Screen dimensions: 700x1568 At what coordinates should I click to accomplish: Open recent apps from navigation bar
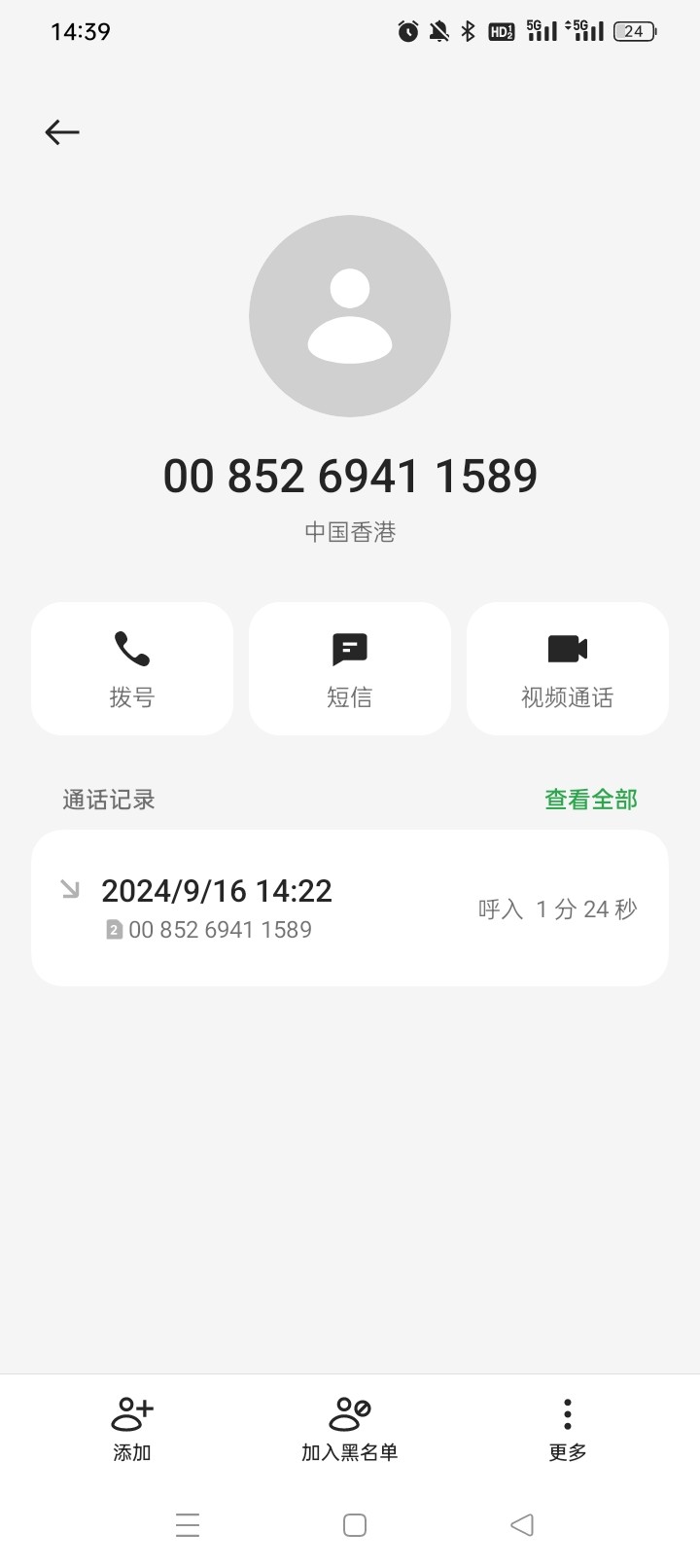click(188, 1524)
